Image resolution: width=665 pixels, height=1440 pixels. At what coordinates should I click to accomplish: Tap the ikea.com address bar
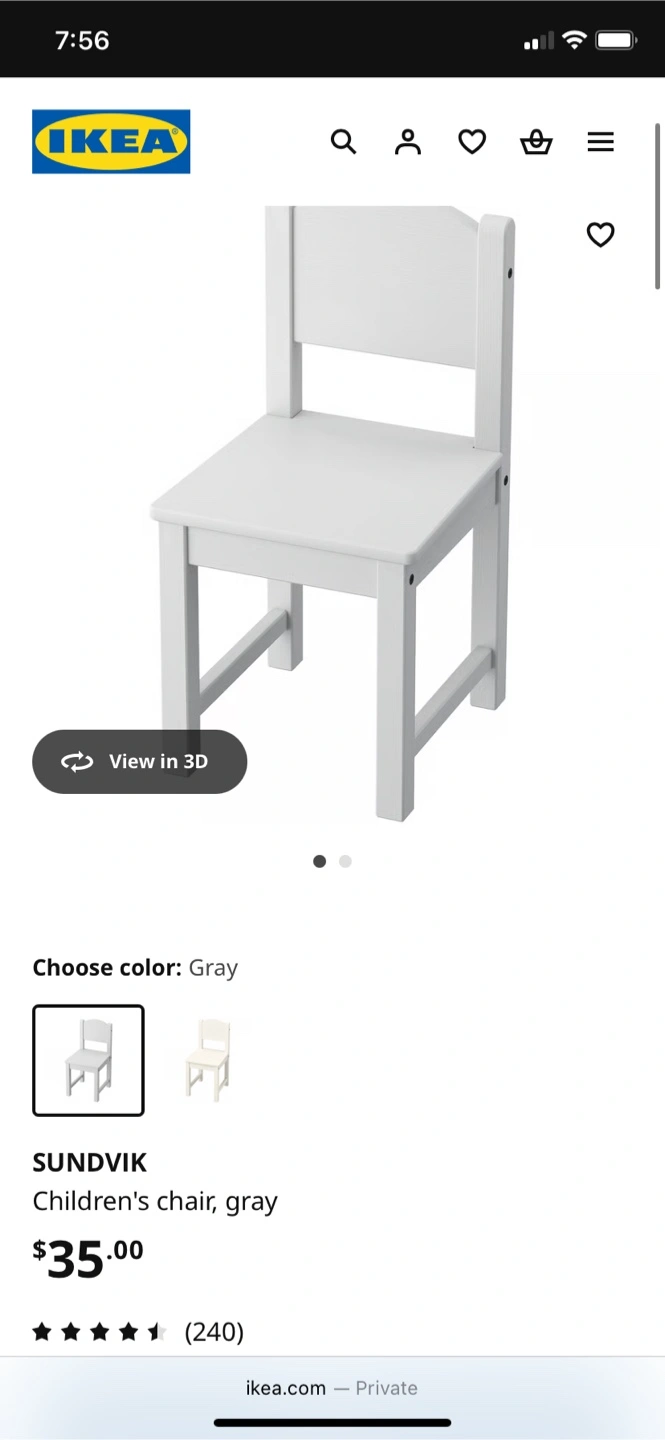[x=332, y=1388]
